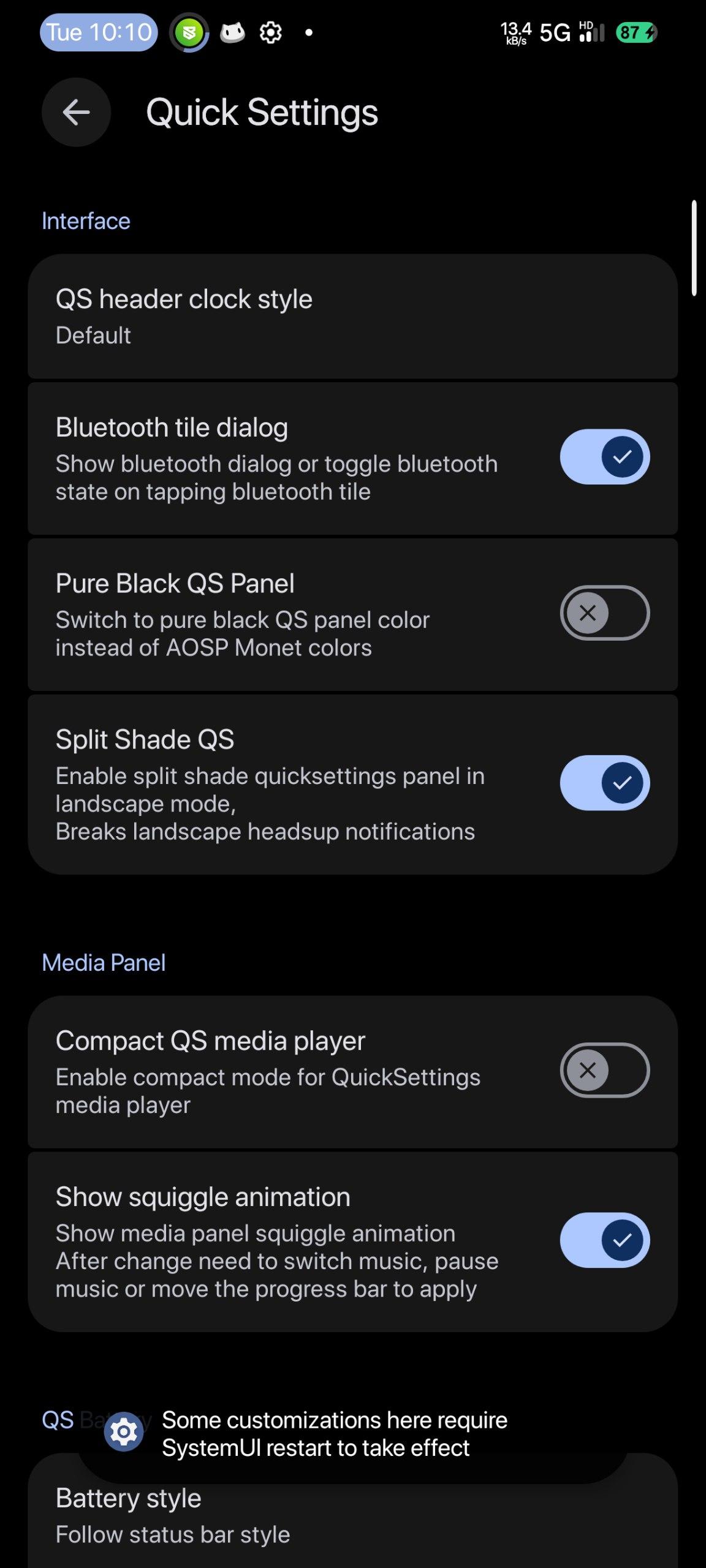
Task: Go back from Quick Settings
Action: point(76,112)
